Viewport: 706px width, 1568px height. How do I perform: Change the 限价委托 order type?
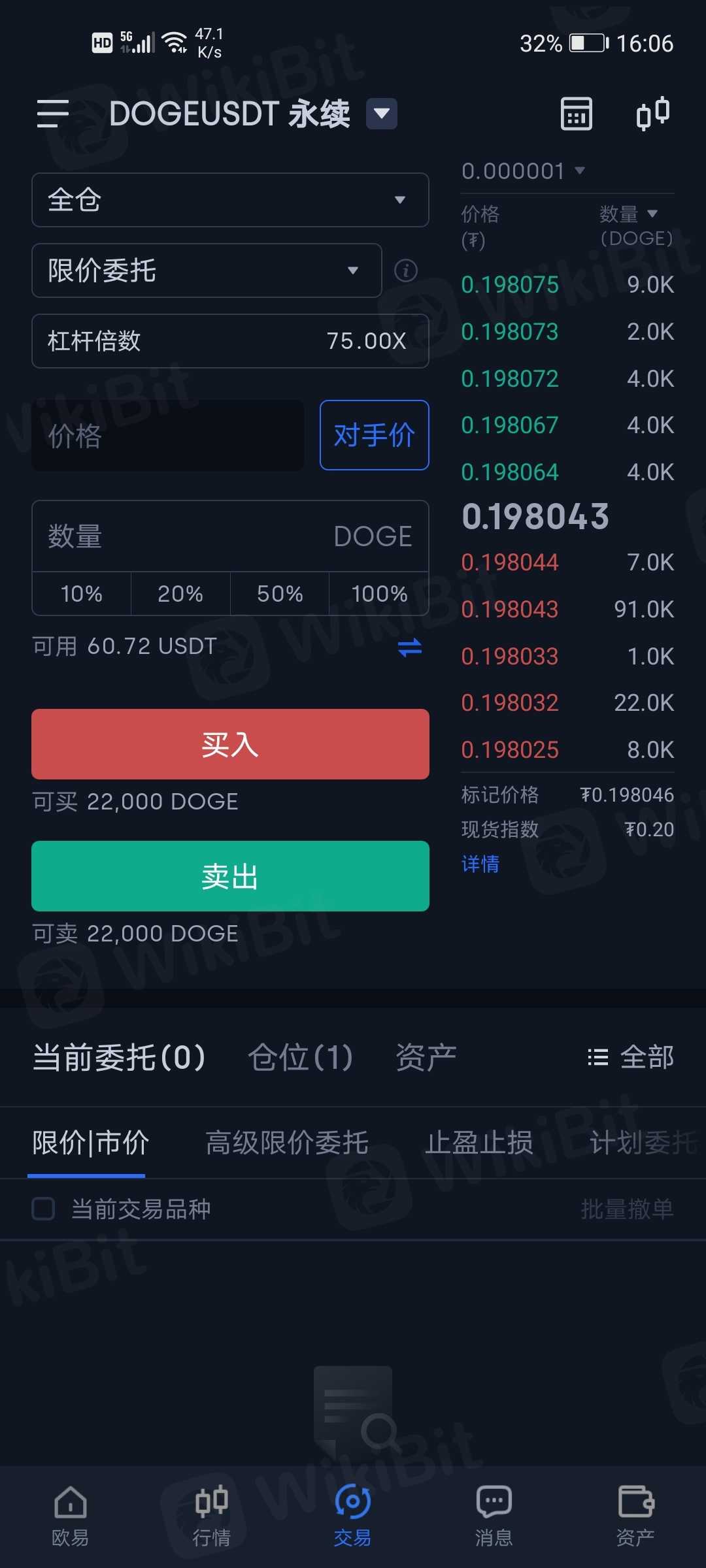coord(207,270)
